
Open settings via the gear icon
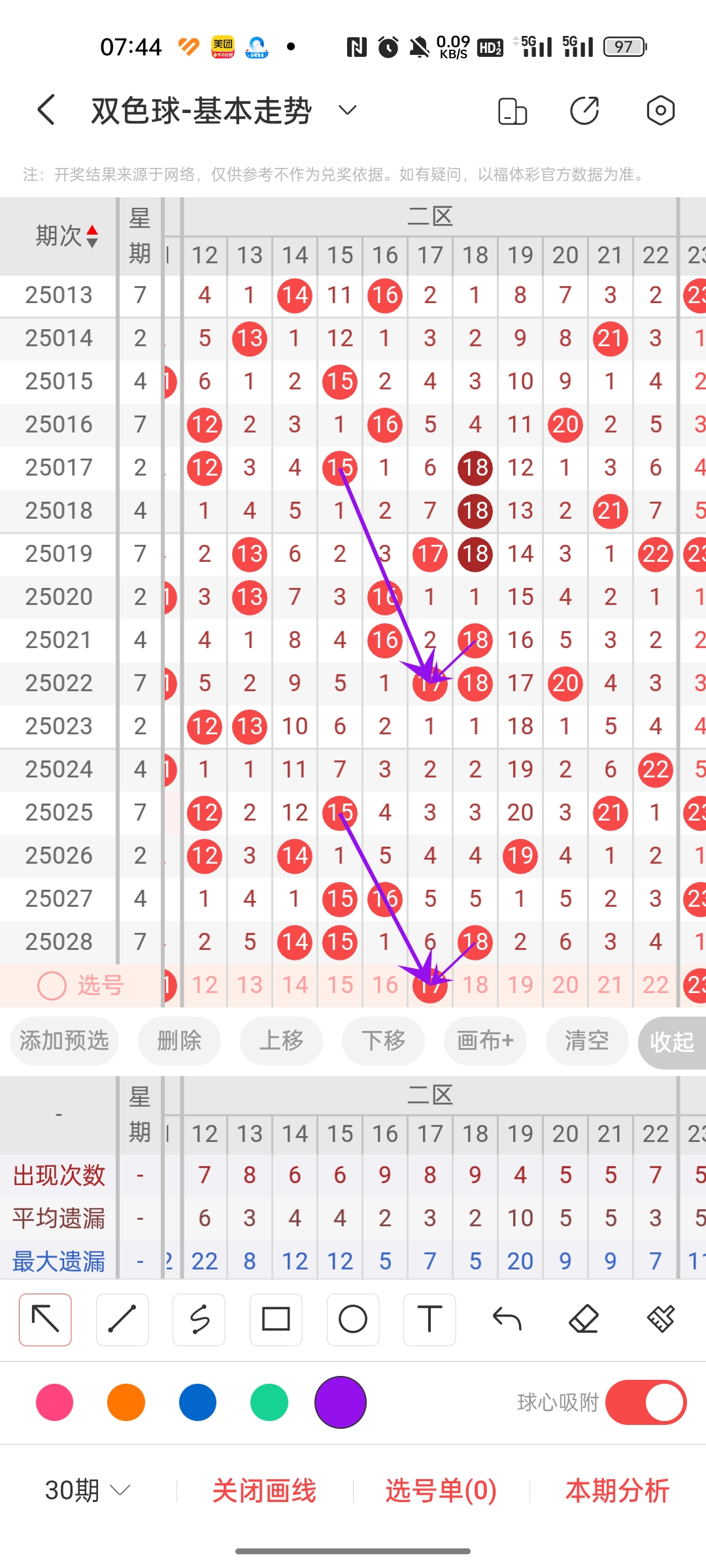pos(660,110)
